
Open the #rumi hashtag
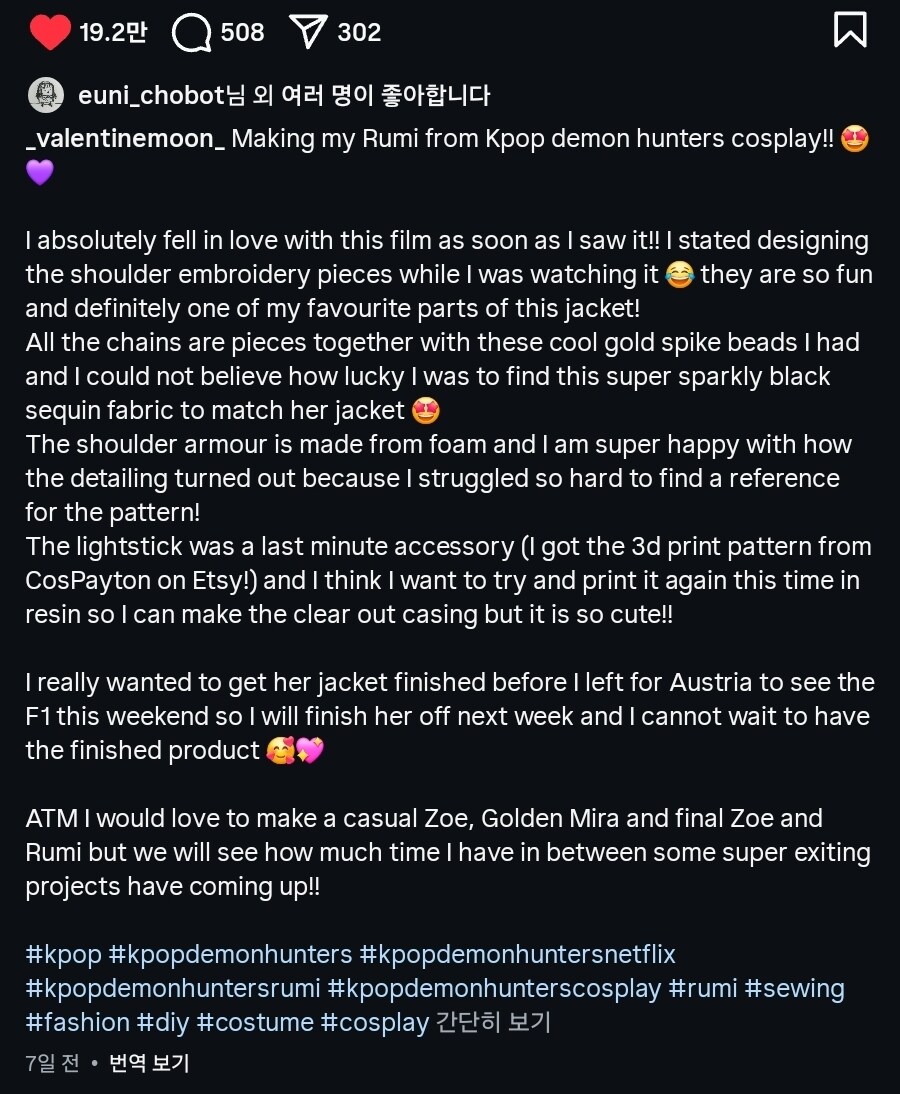pos(703,988)
